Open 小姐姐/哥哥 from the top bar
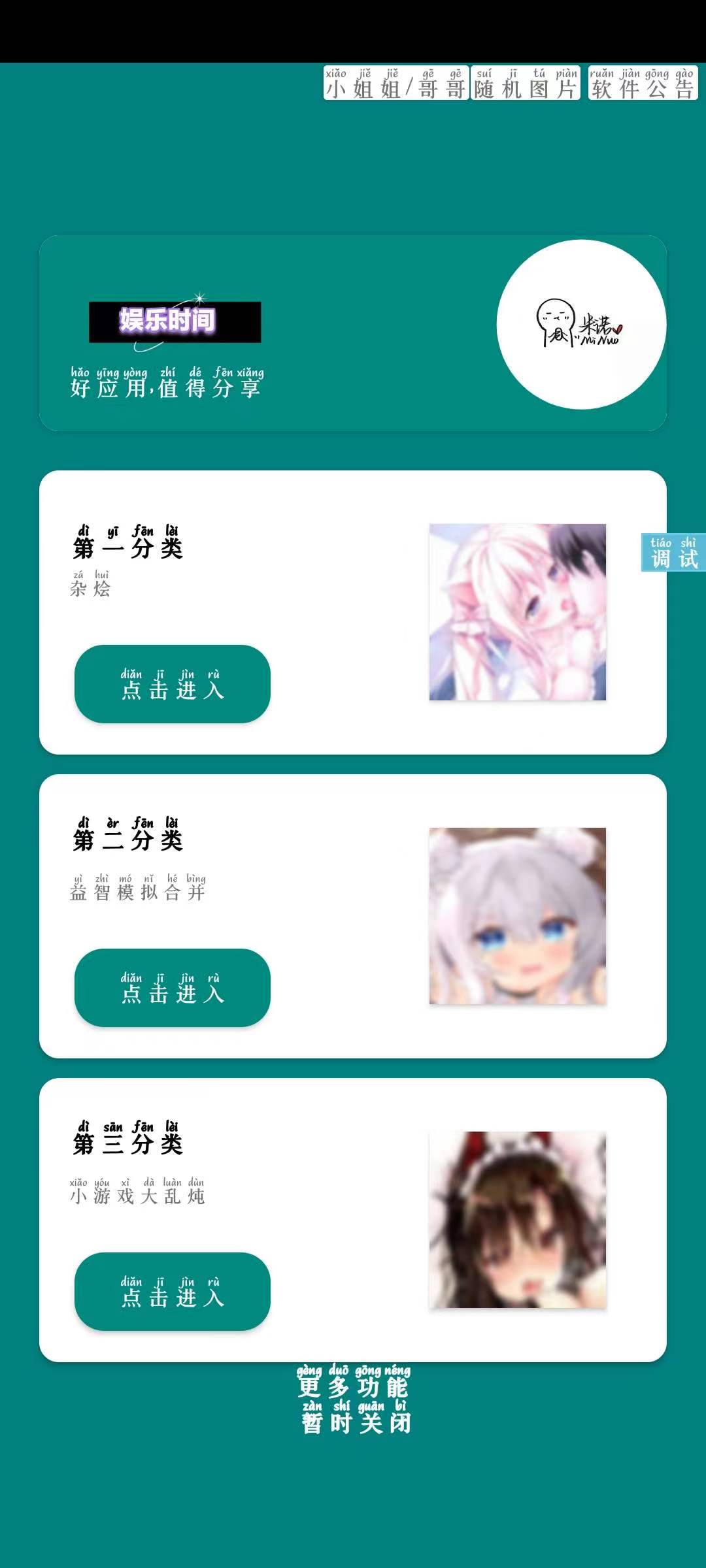The height and width of the screenshot is (1568, 706). coord(395,83)
